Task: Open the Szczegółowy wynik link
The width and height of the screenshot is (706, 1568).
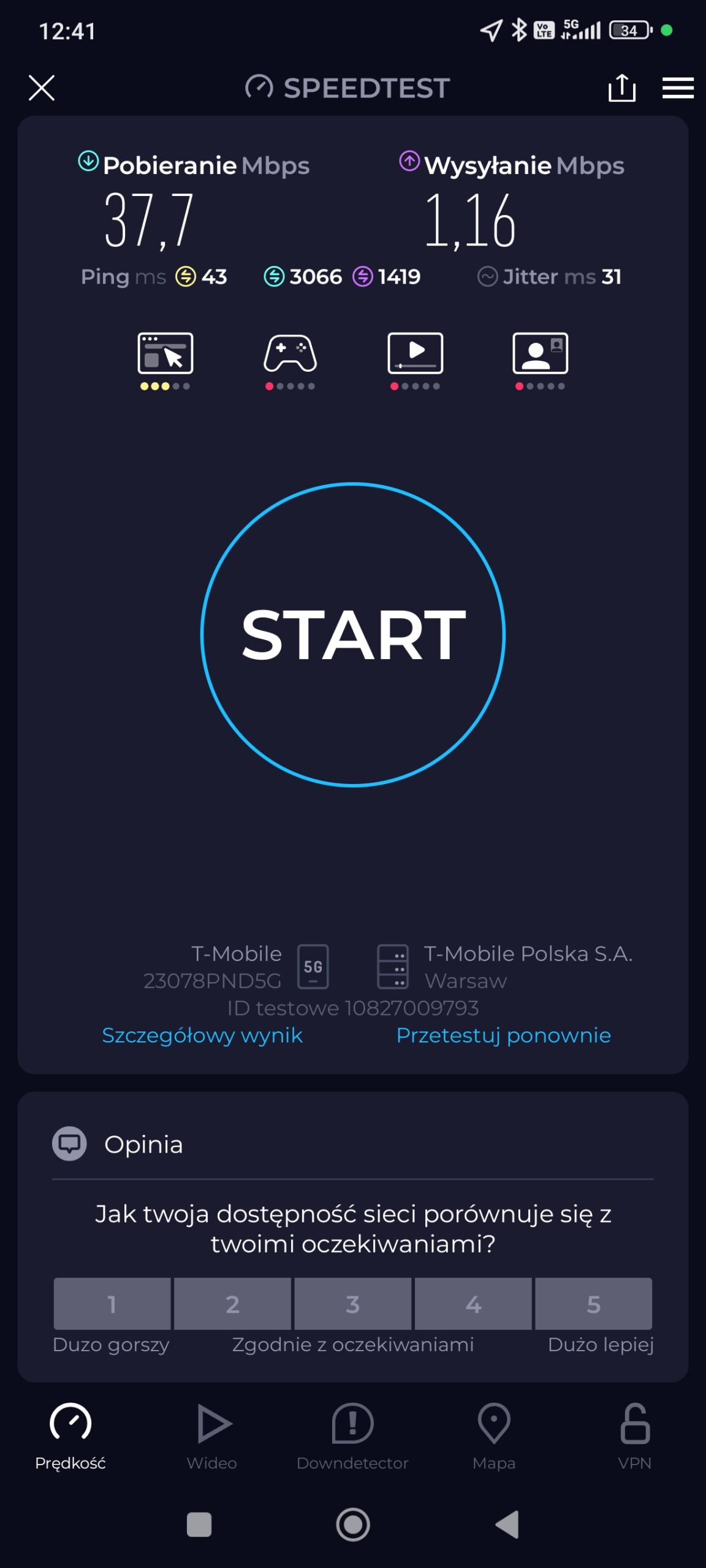Action: [202, 1035]
